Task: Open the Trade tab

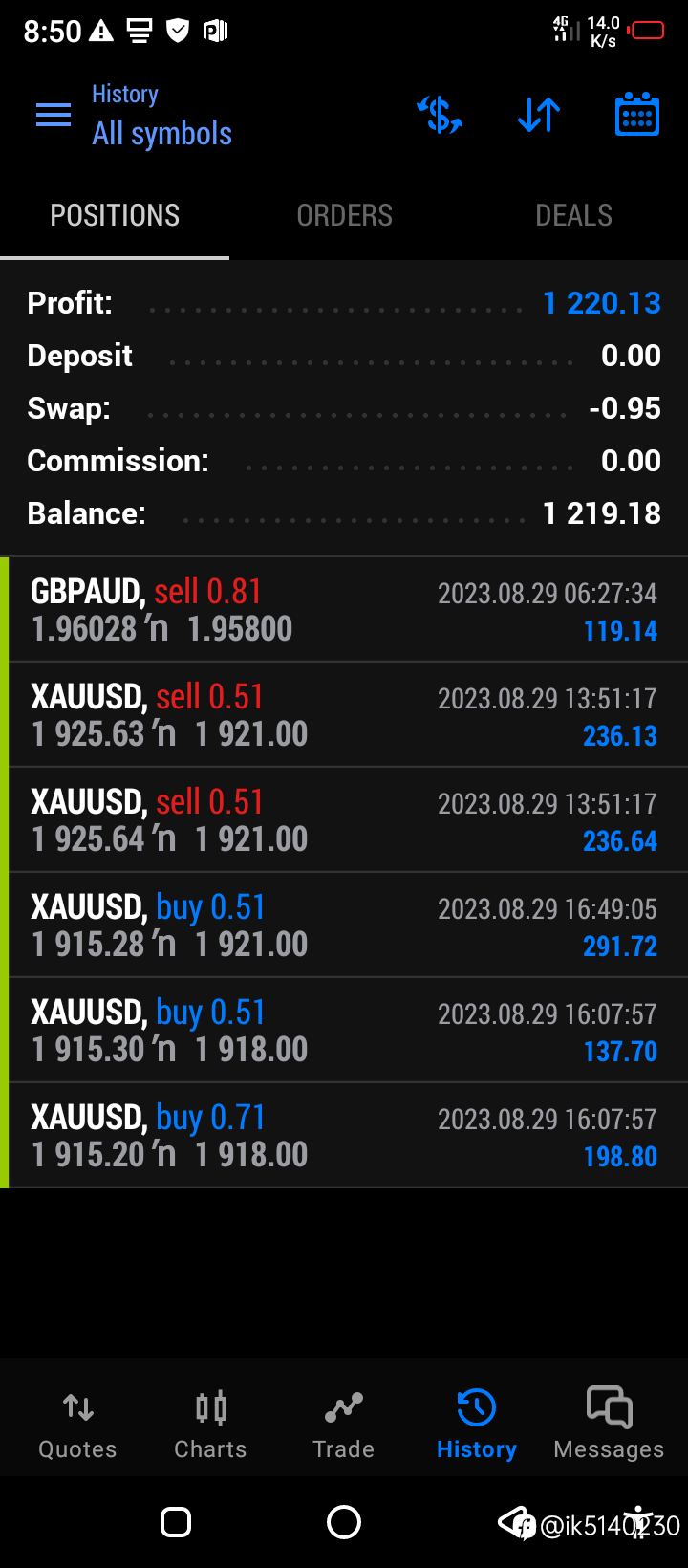Action: 344,1425
